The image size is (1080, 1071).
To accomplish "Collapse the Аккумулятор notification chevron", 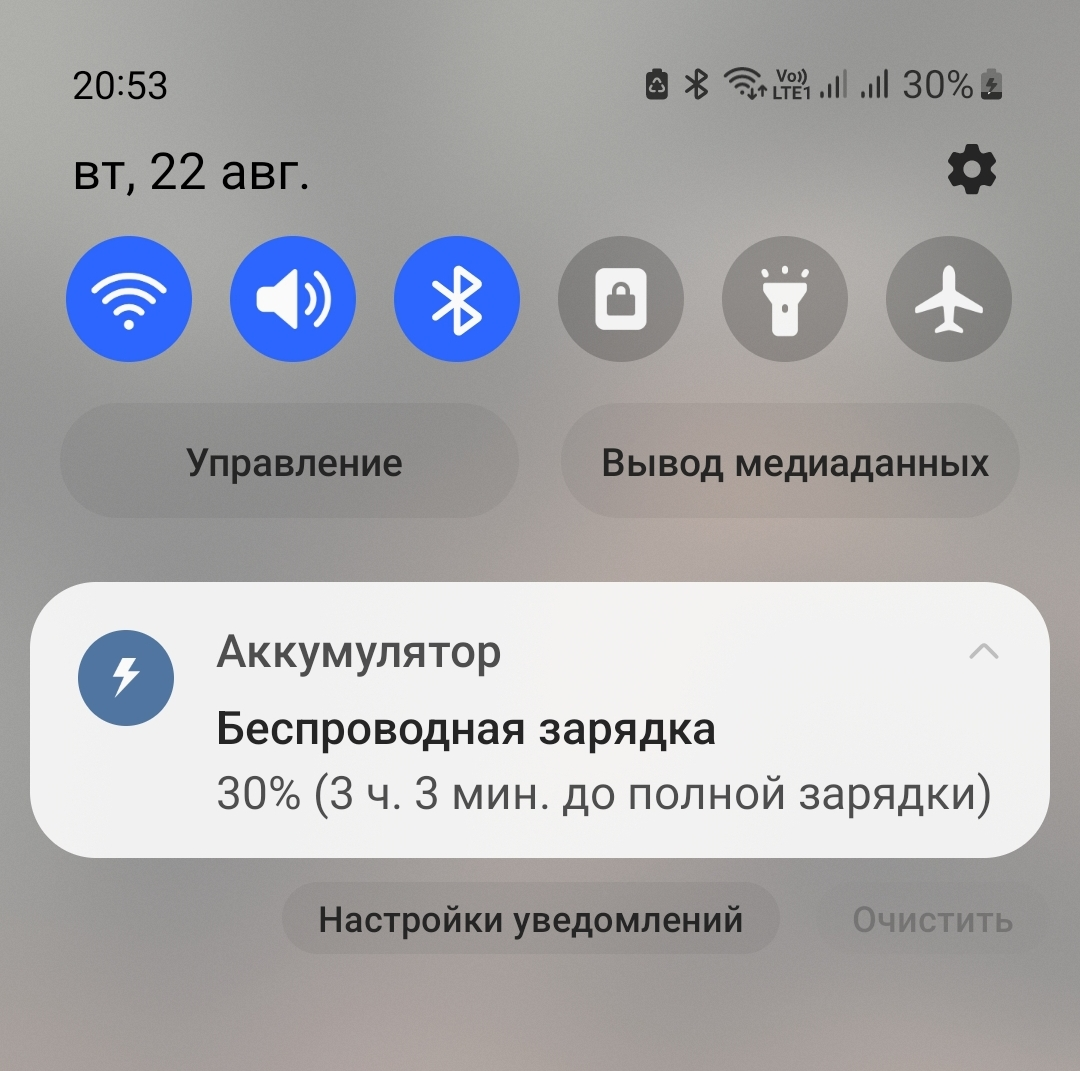I will click(984, 651).
